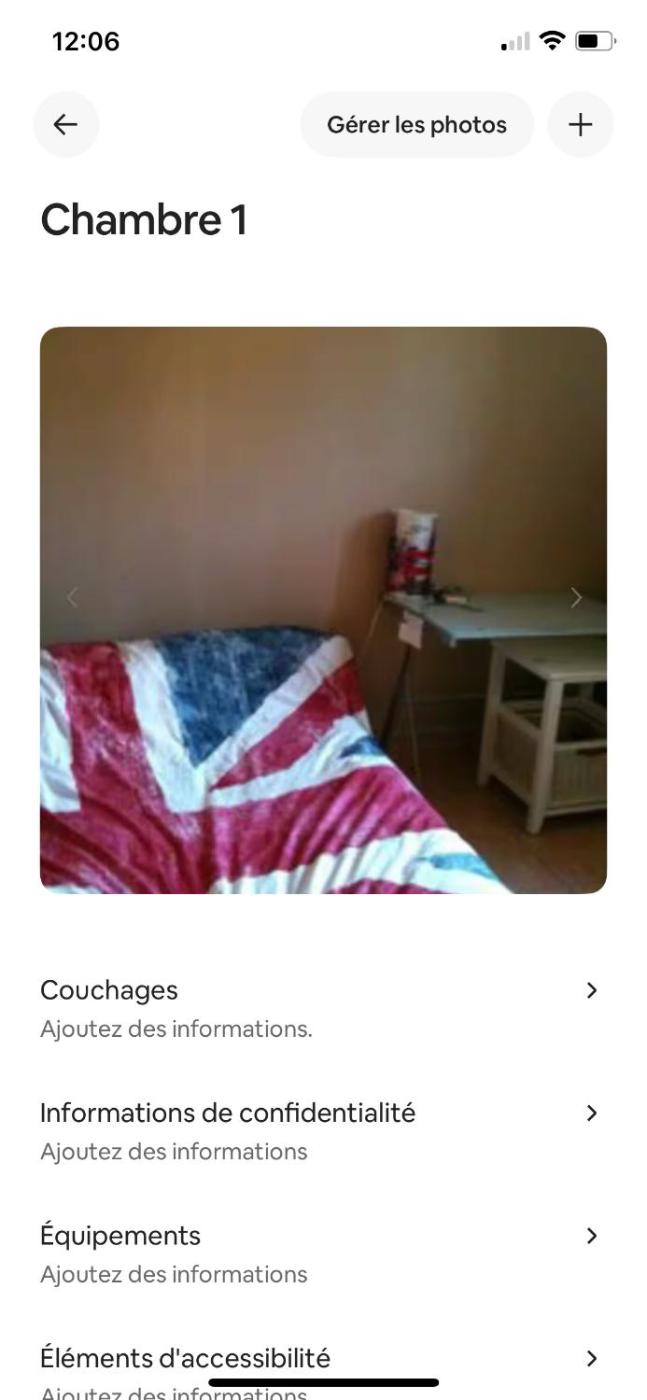Open Éléments d'accessibilité
647x1400 pixels.
point(322,1360)
